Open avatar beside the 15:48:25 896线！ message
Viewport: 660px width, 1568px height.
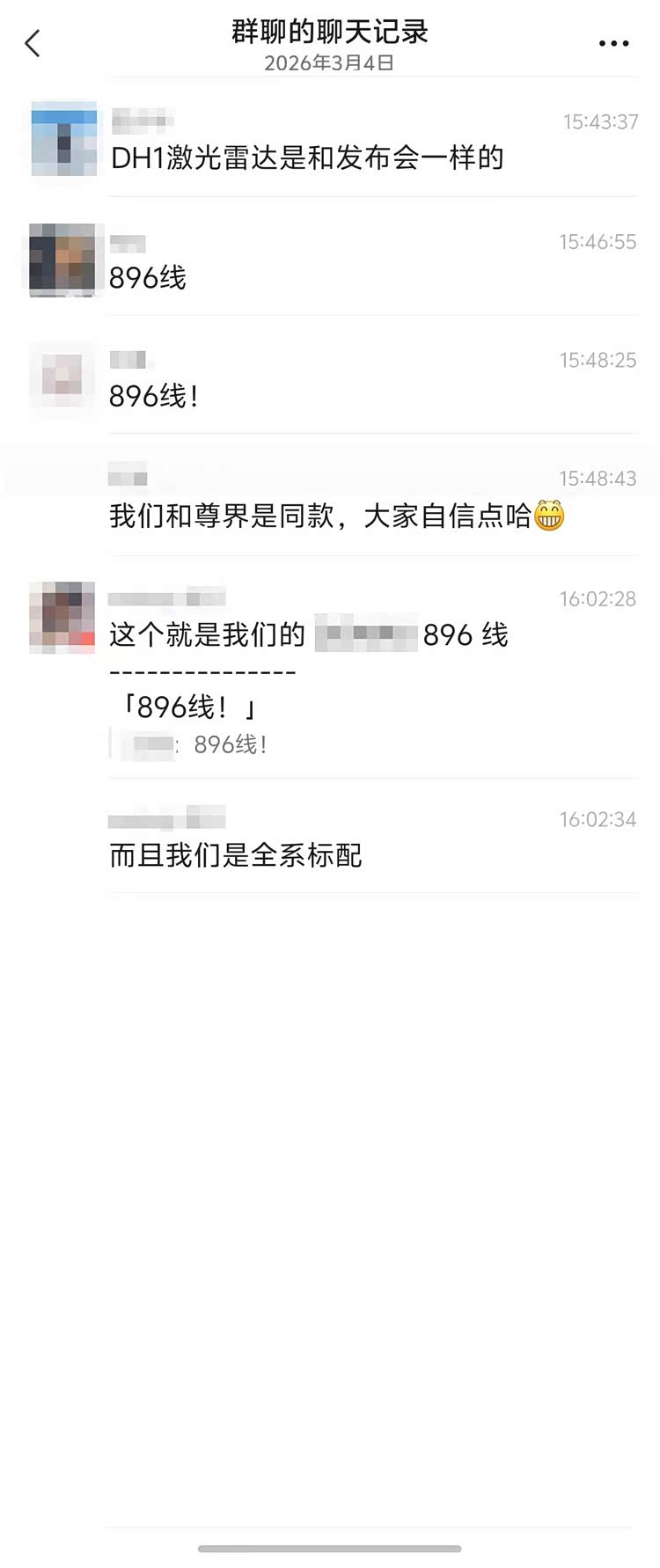tap(62, 377)
